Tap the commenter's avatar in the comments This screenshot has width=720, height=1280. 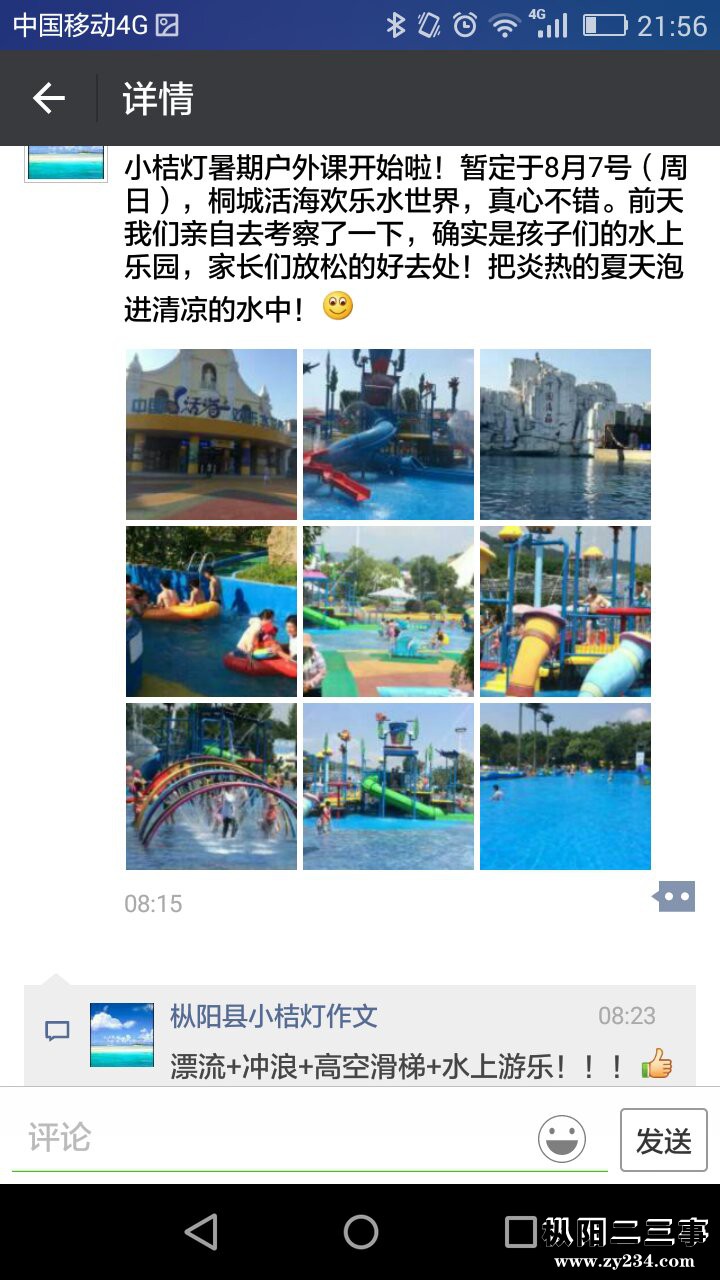tap(122, 1035)
